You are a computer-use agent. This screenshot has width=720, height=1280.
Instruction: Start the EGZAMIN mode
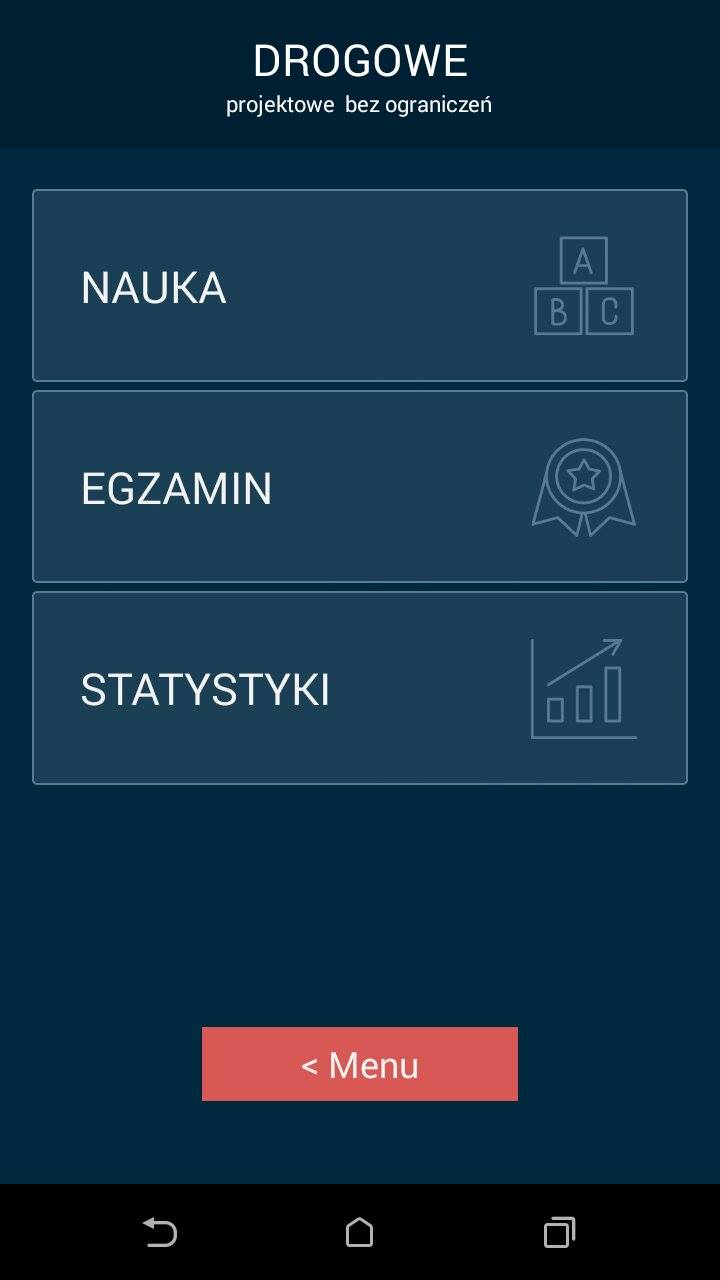tap(360, 487)
